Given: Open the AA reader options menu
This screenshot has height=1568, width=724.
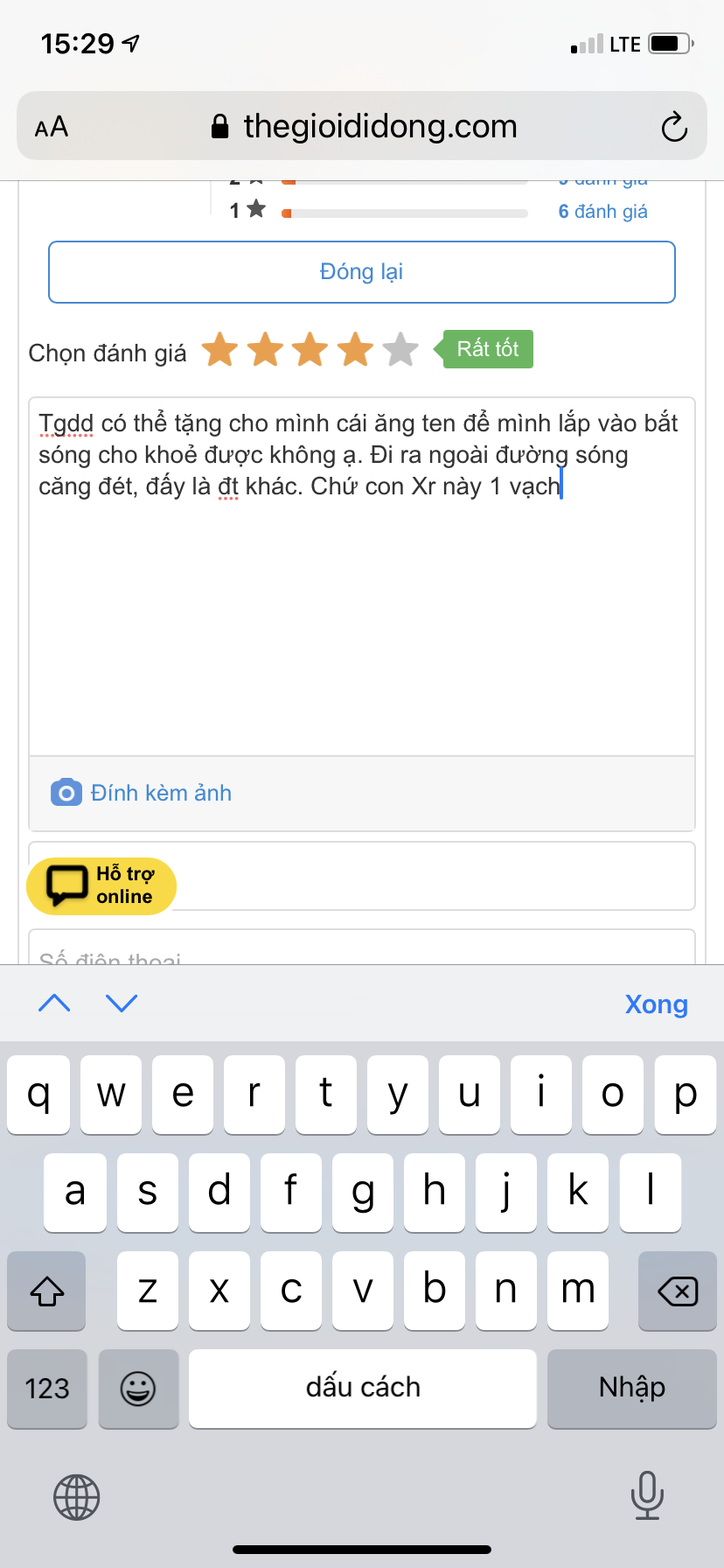Looking at the screenshot, I should tap(51, 127).
